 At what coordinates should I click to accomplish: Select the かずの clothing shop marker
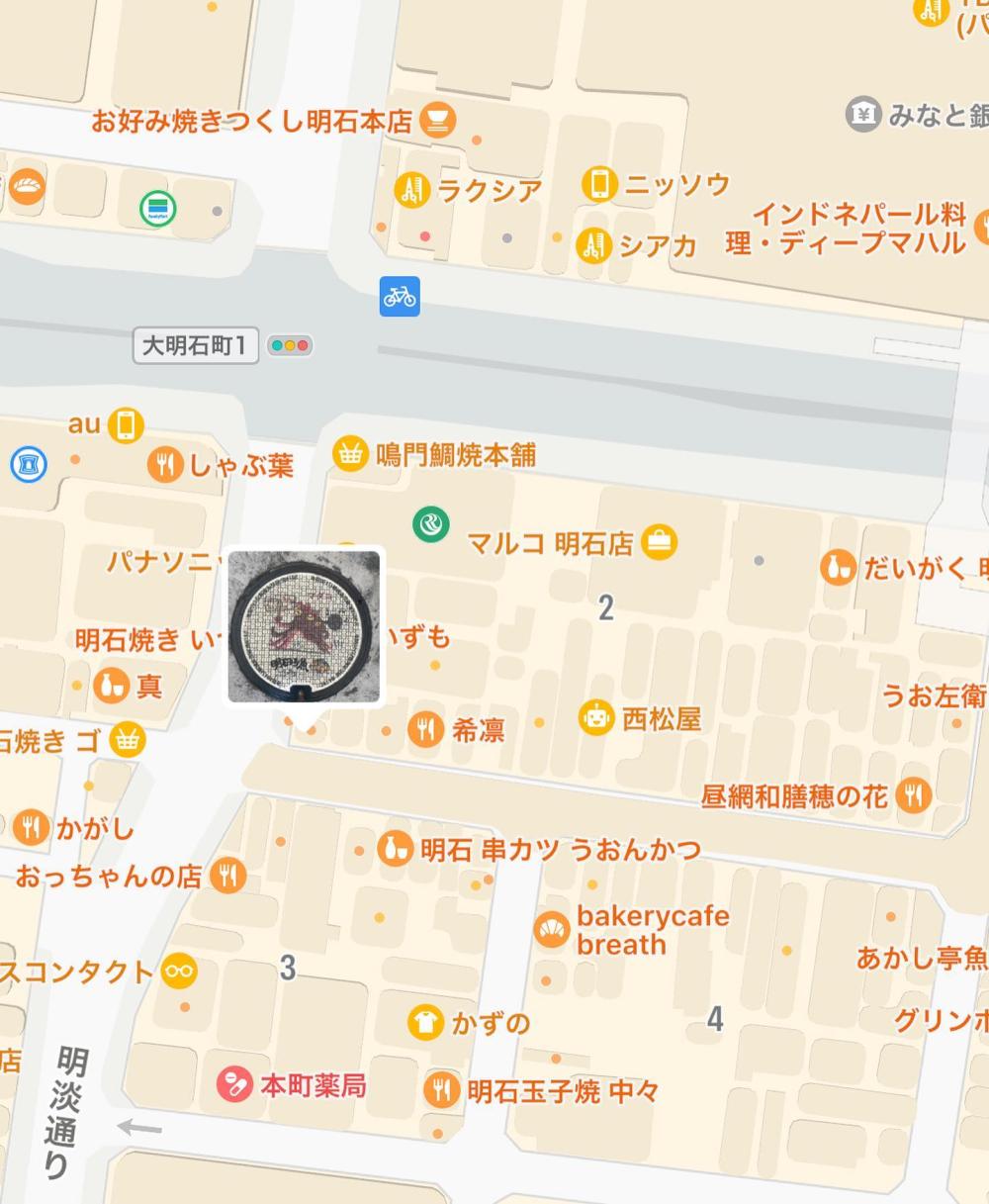(425, 1022)
